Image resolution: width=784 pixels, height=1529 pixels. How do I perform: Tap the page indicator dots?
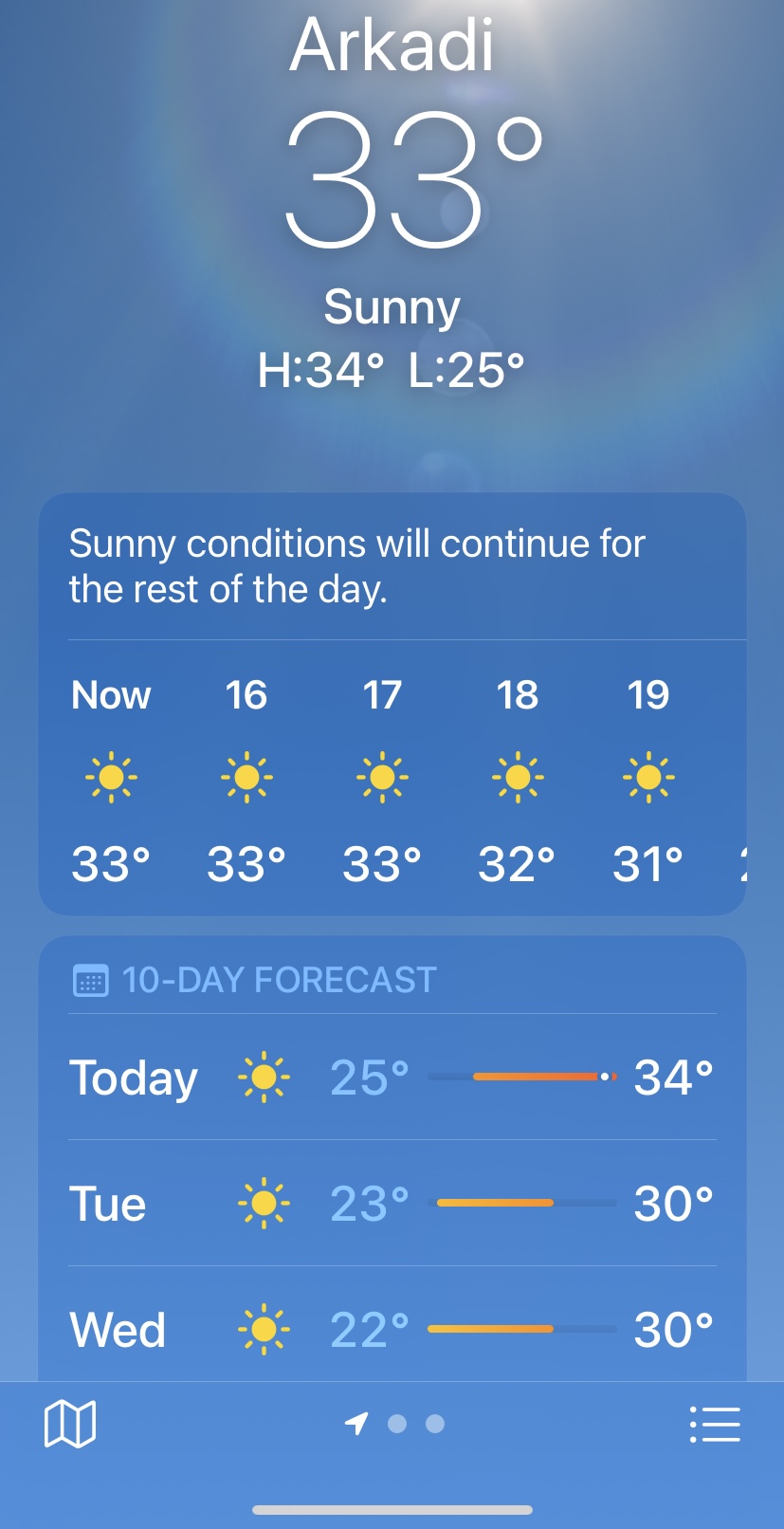(394, 1424)
